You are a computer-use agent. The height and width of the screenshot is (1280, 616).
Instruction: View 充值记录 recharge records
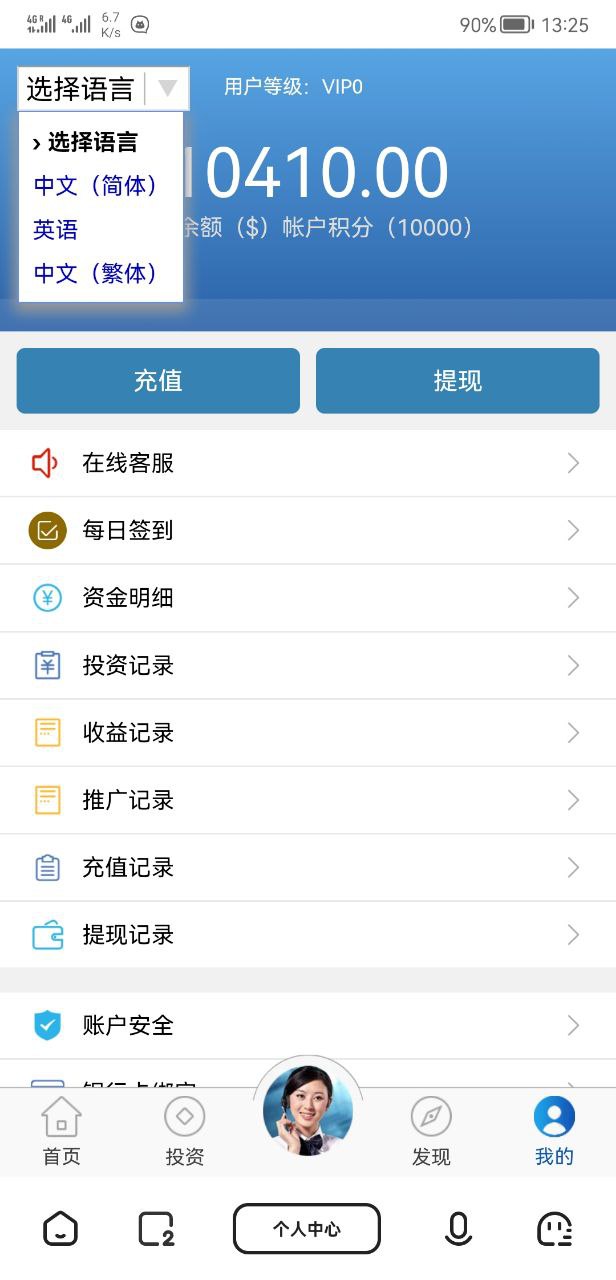click(x=307, y=867)
